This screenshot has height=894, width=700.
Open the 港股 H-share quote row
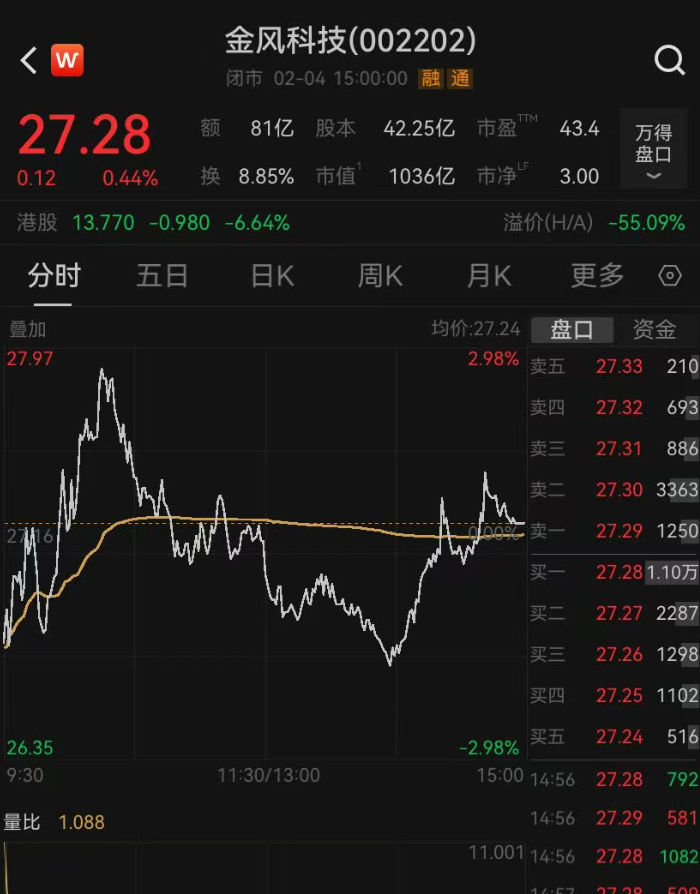(150, 222)
